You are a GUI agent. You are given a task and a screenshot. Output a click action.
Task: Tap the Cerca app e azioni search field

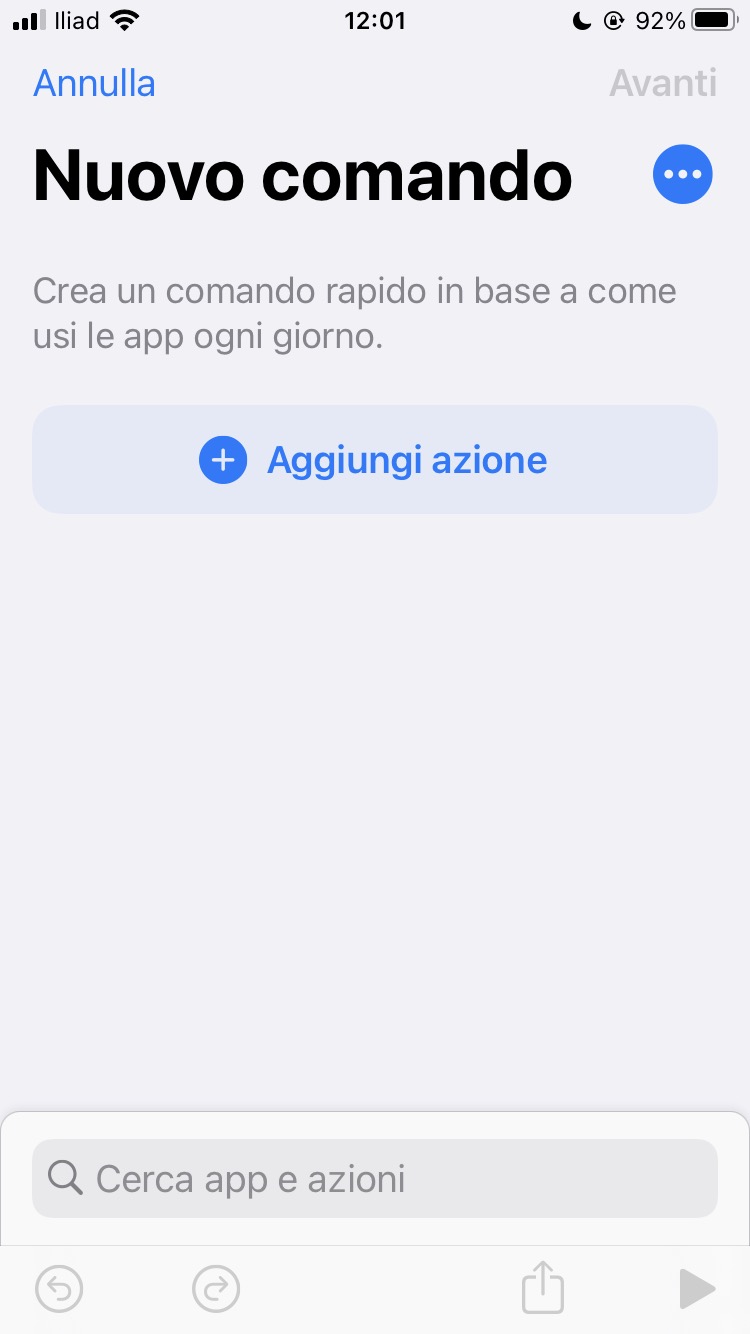[374, 1179]
